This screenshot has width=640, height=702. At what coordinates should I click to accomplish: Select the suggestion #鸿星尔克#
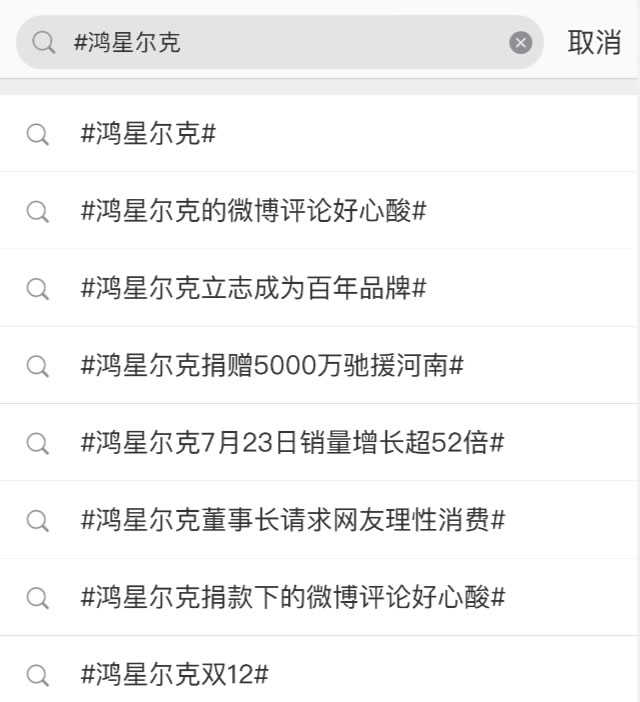pos(148,134)
